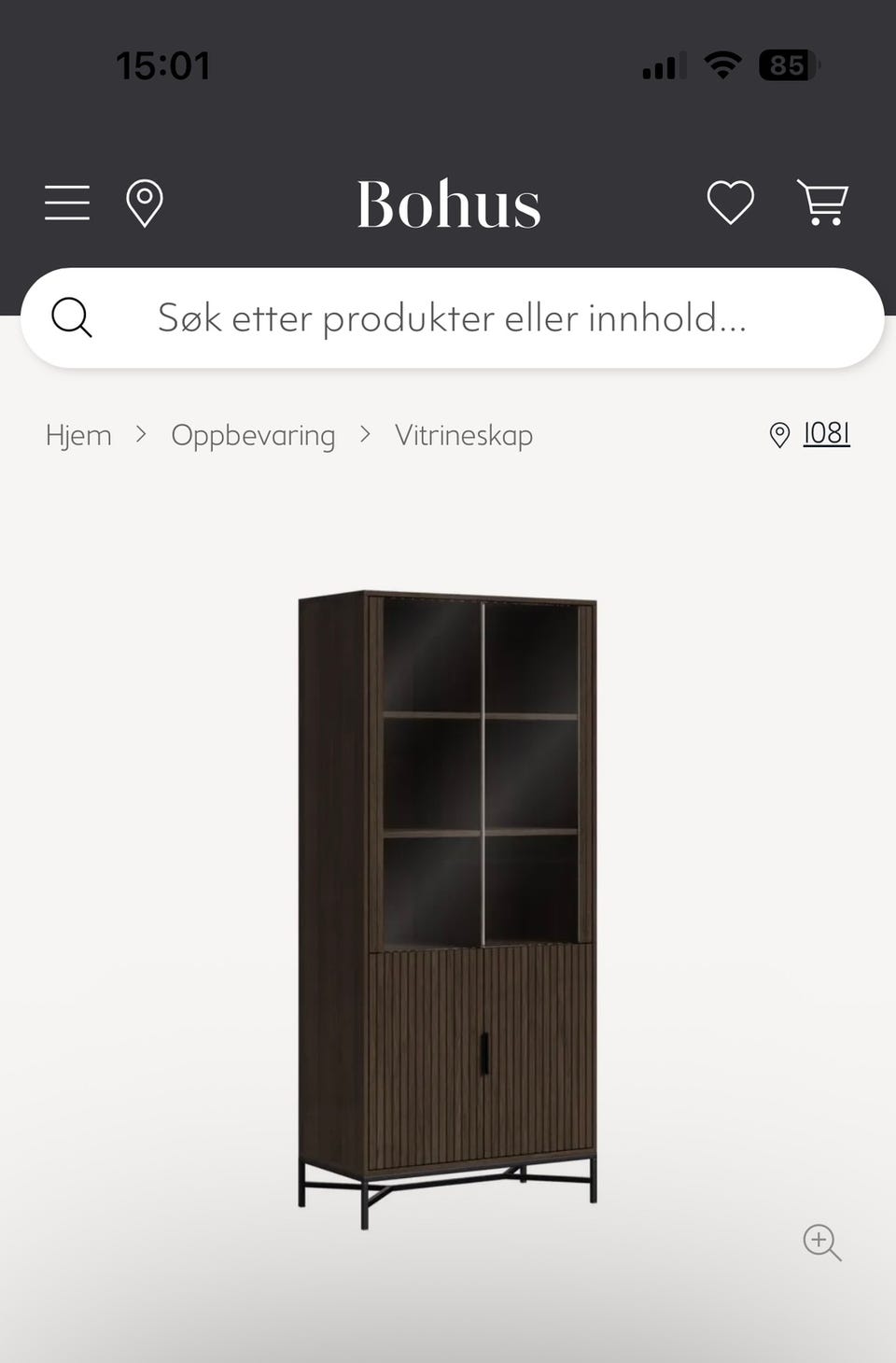Open your favorites with the heart icon
Image resolution: width=896 pixels, height=1363 pixels.
click(x=731, y=202)
